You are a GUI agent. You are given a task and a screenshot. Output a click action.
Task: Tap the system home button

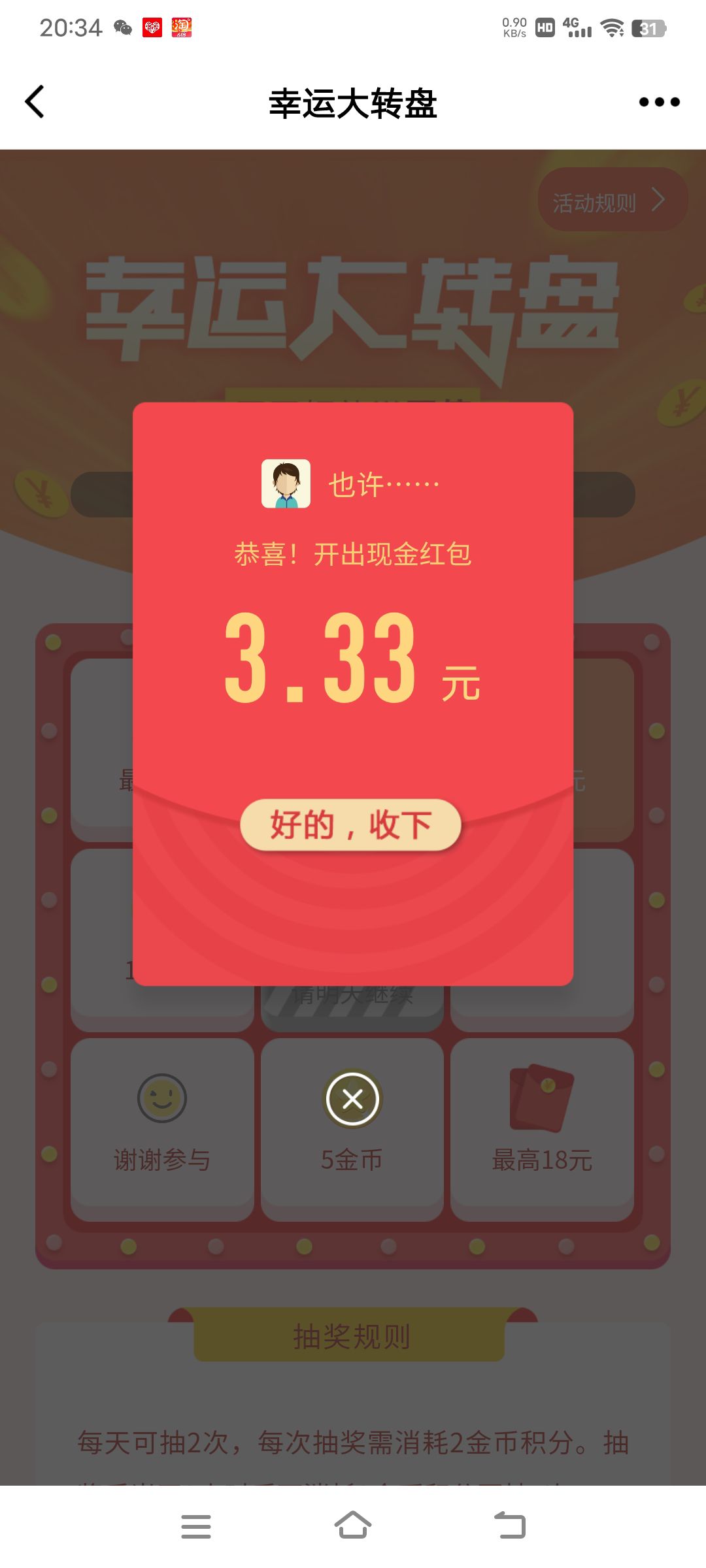(352, 1526)
